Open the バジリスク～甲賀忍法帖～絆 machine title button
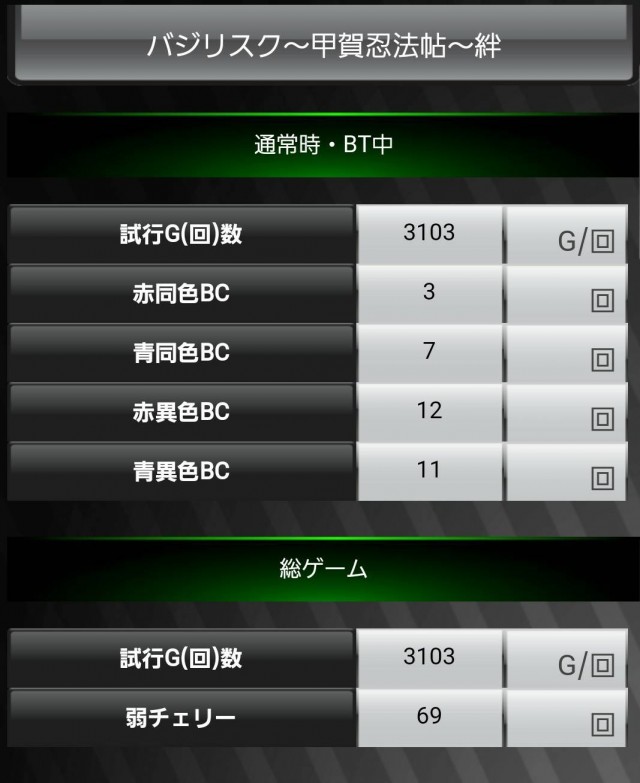Viewport: 640px width, 783px height. (x=320, y=45)
